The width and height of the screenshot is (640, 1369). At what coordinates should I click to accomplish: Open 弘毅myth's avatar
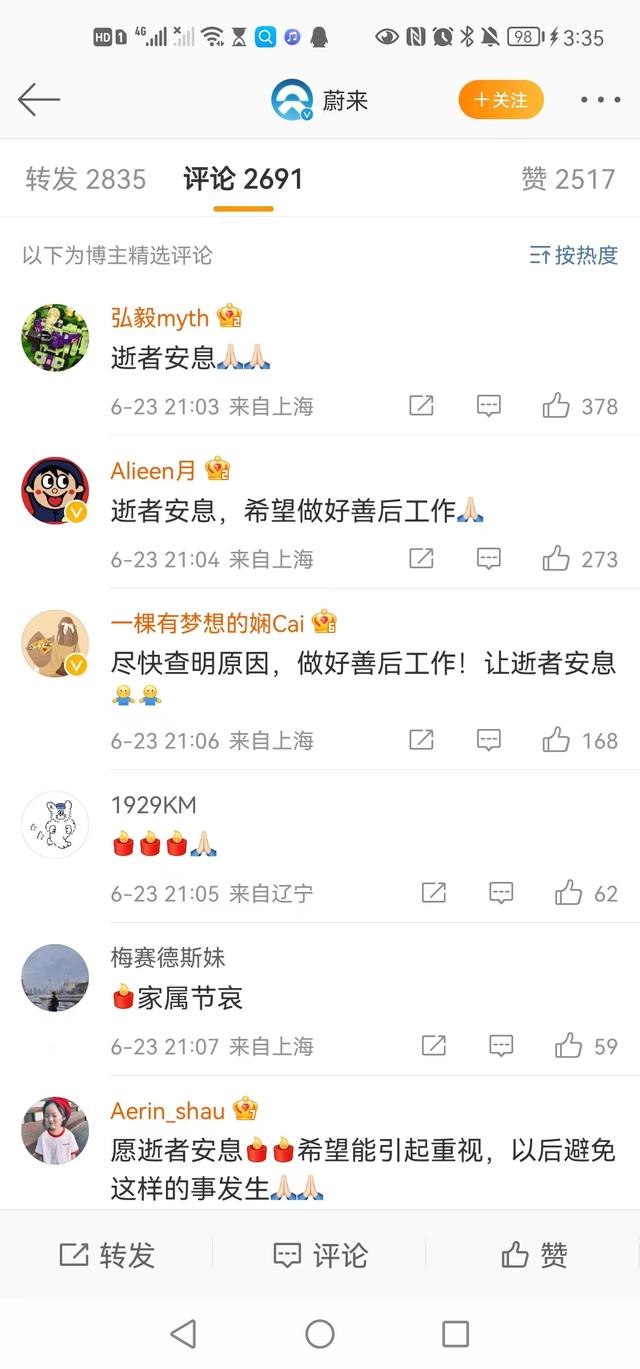point(55,338)
